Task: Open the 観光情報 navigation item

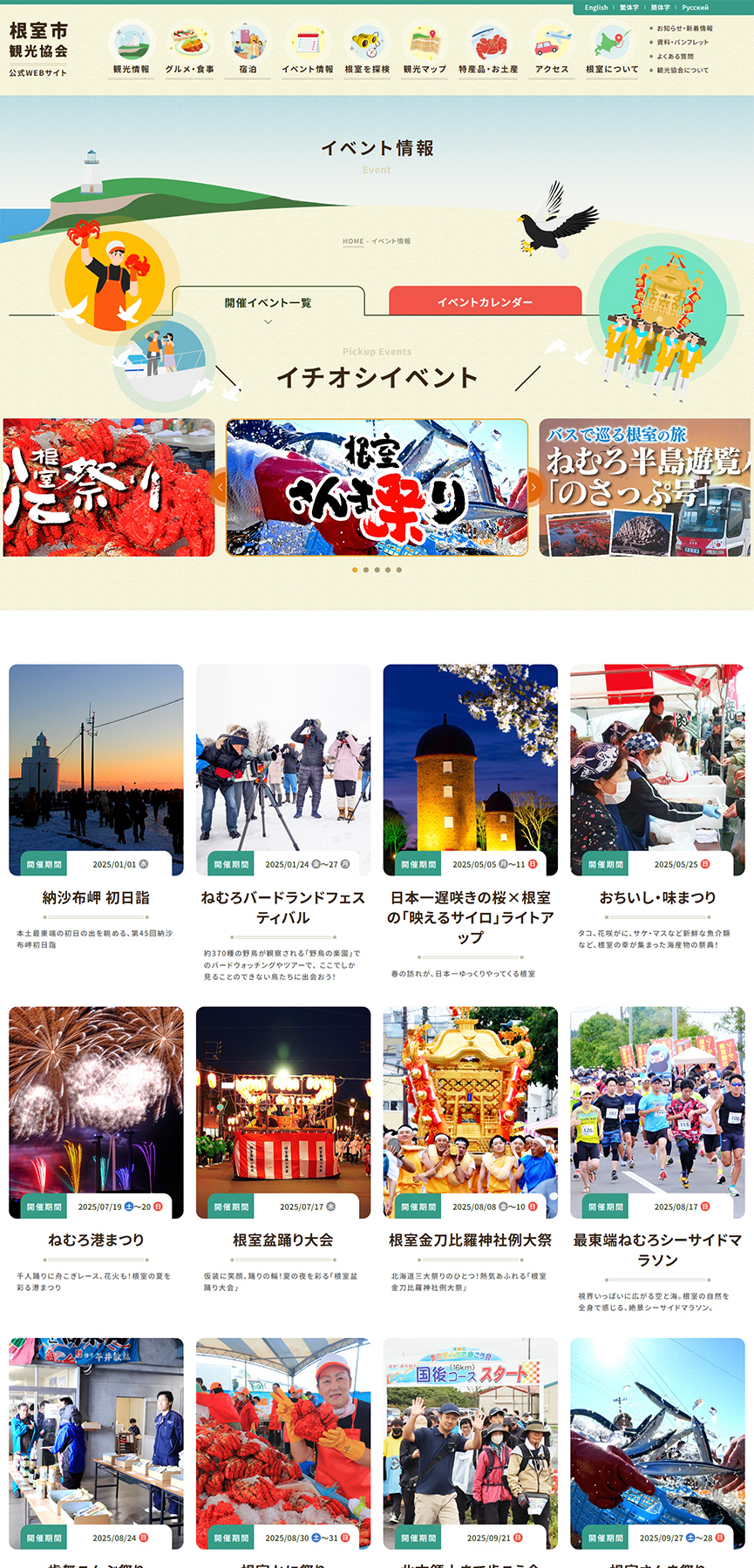Action: (132, 50)
